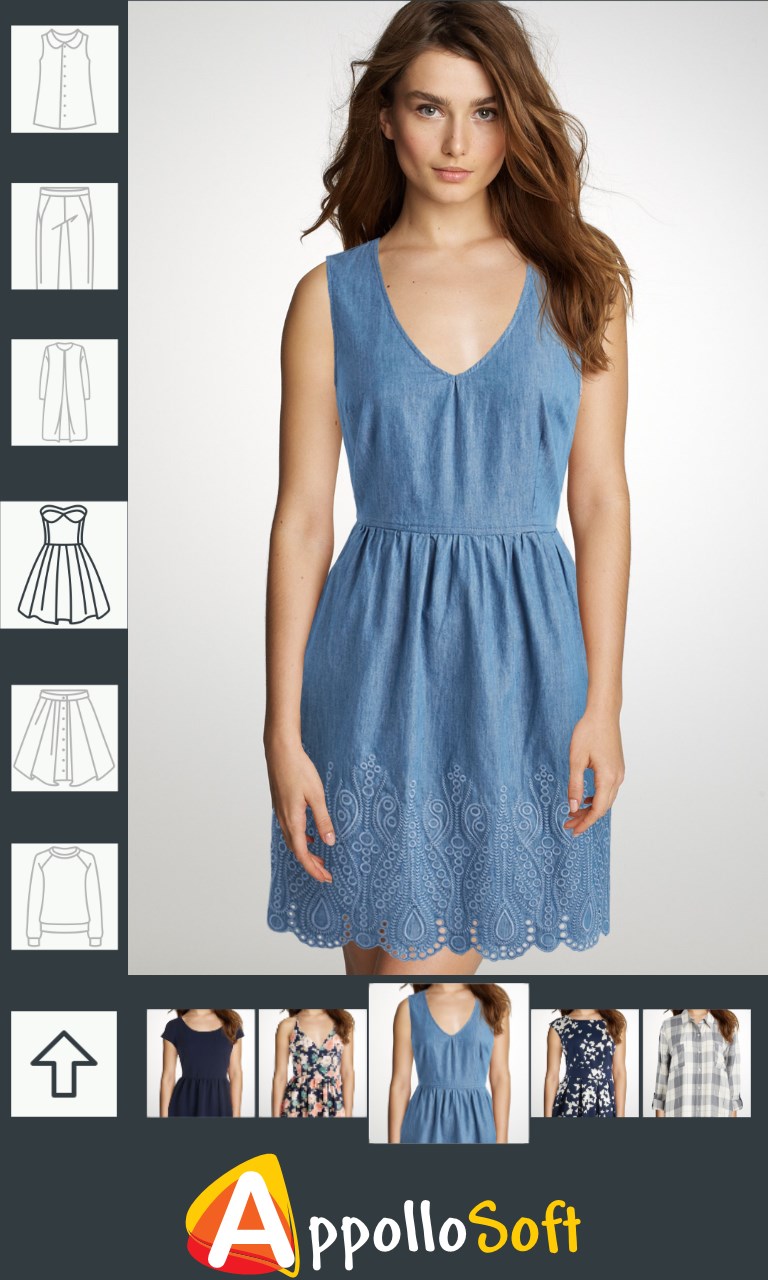Viewport: 768px width, 1280px height.
Task: Tap the up arrow button
Action: click(64, 1063)
